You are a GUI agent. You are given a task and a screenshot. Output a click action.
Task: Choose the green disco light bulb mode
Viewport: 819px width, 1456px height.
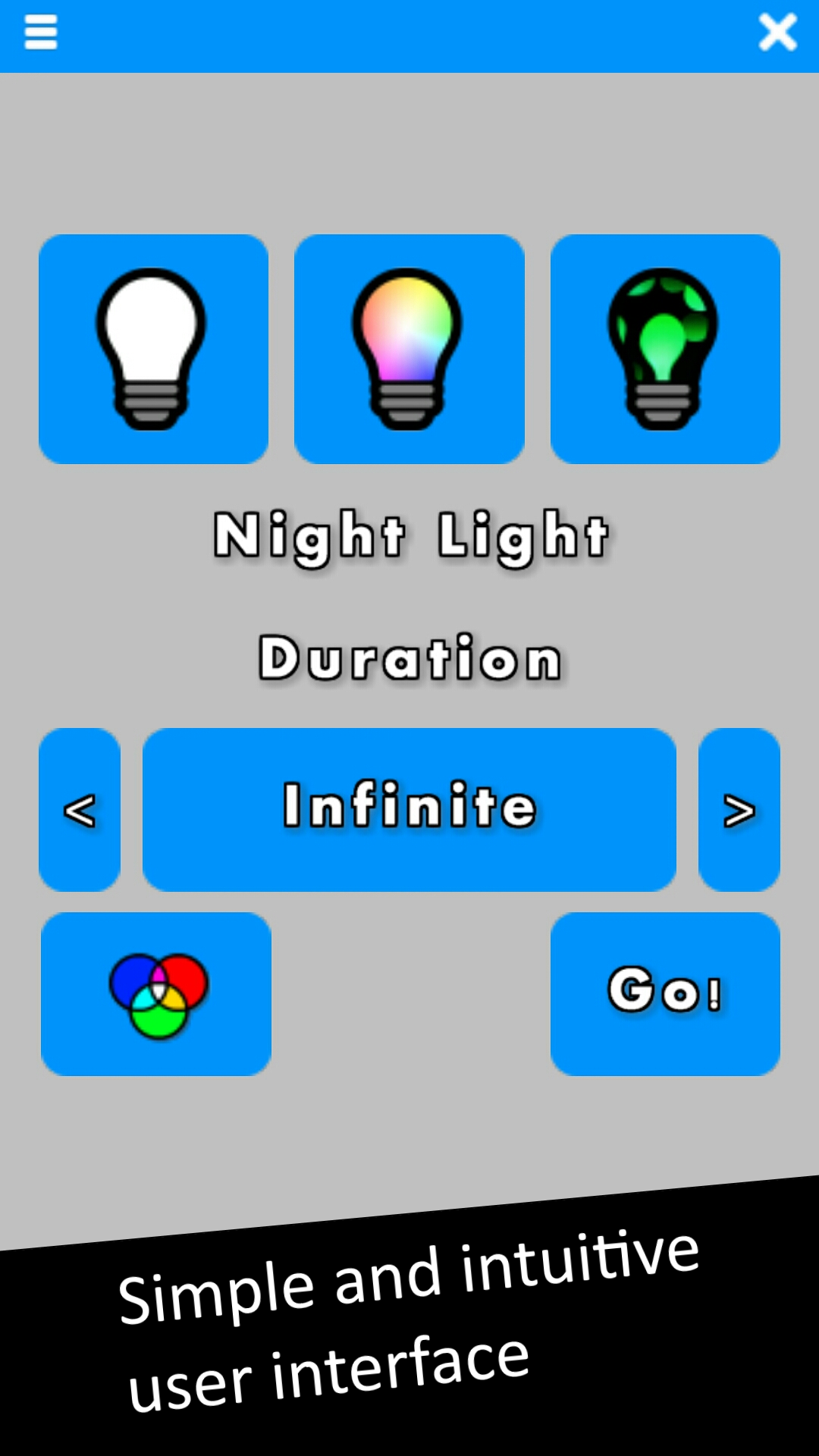pyautogui.click(x=665, y=348)
